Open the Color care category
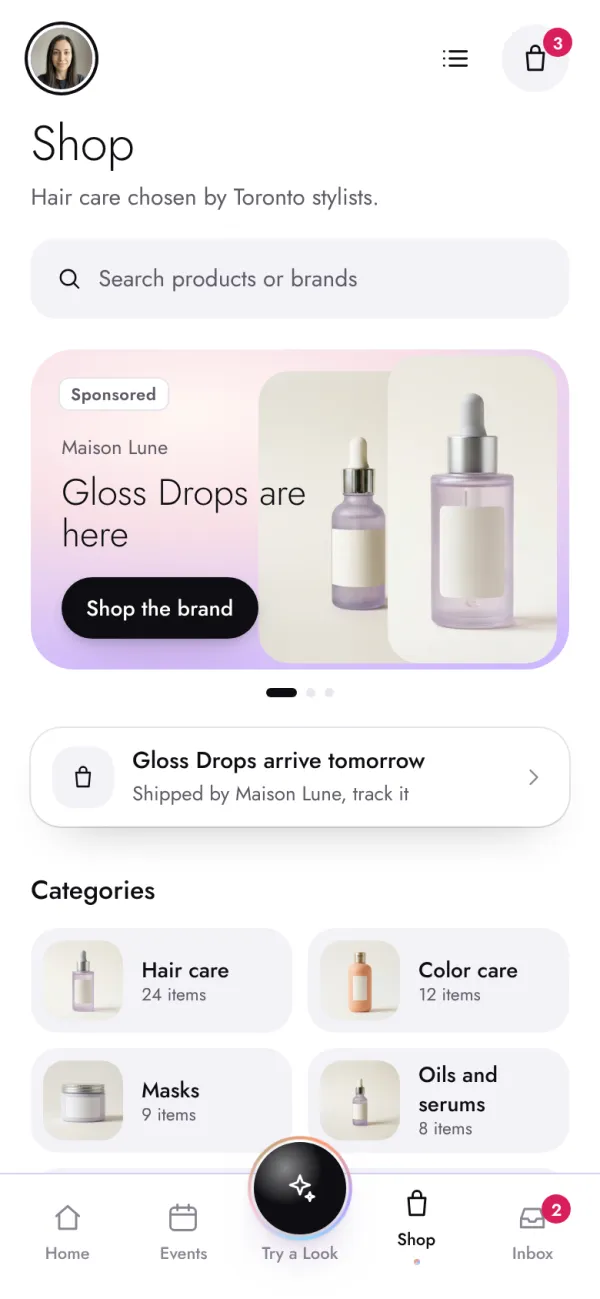600x1299 pixels. coord(438,980)
